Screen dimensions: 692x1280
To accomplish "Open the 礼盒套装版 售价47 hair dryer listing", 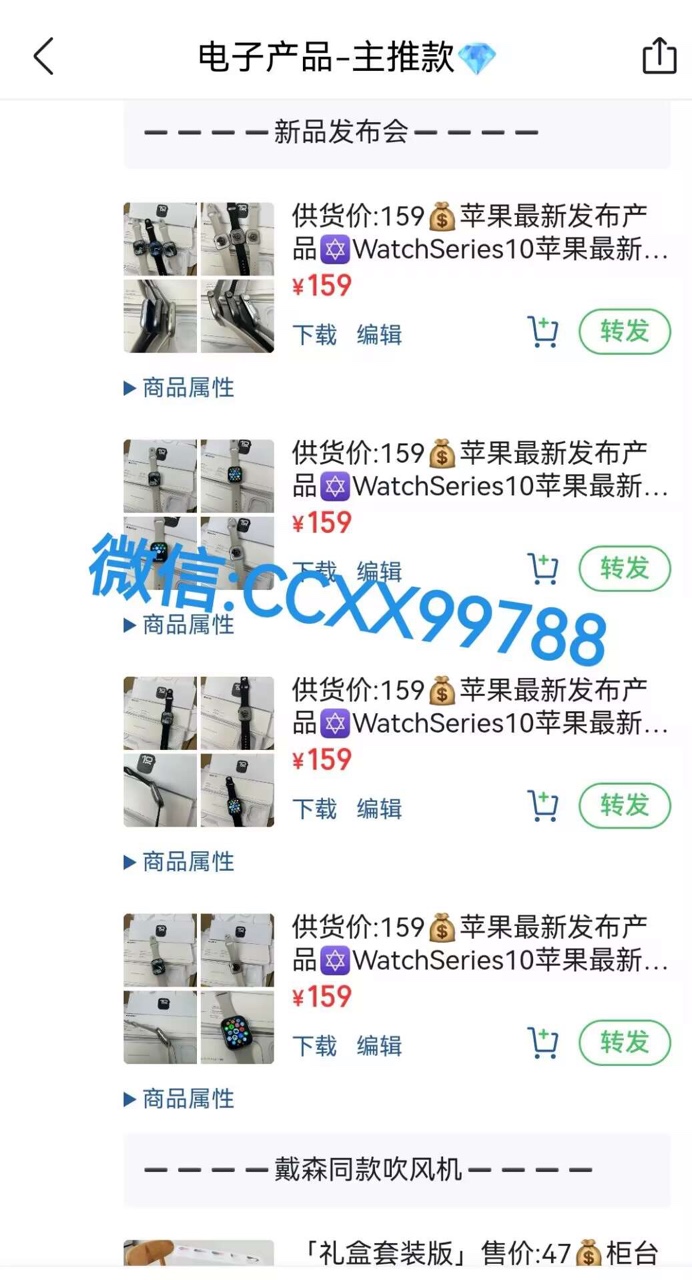I will click(480, 1253).
